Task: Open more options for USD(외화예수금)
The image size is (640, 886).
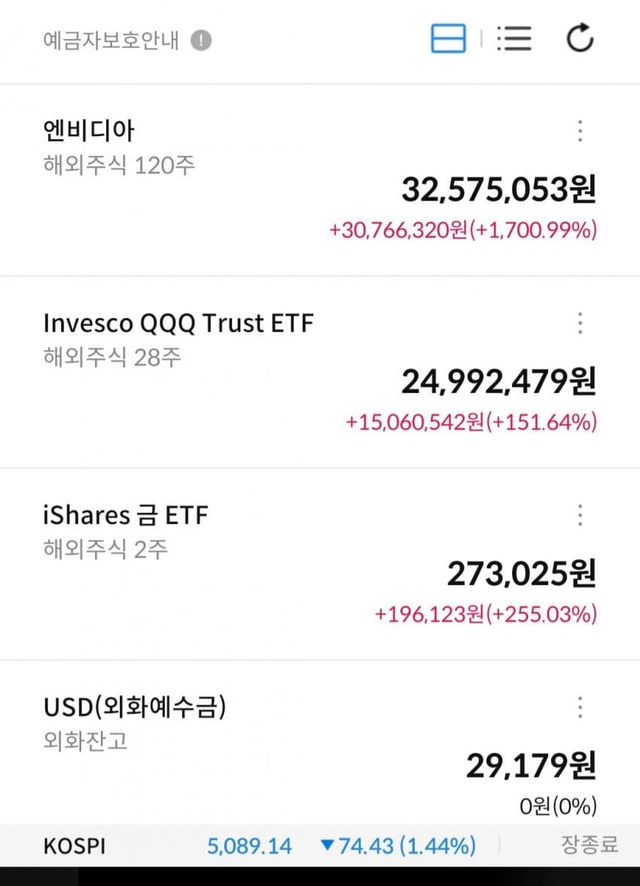Action: tap(580, 708)
